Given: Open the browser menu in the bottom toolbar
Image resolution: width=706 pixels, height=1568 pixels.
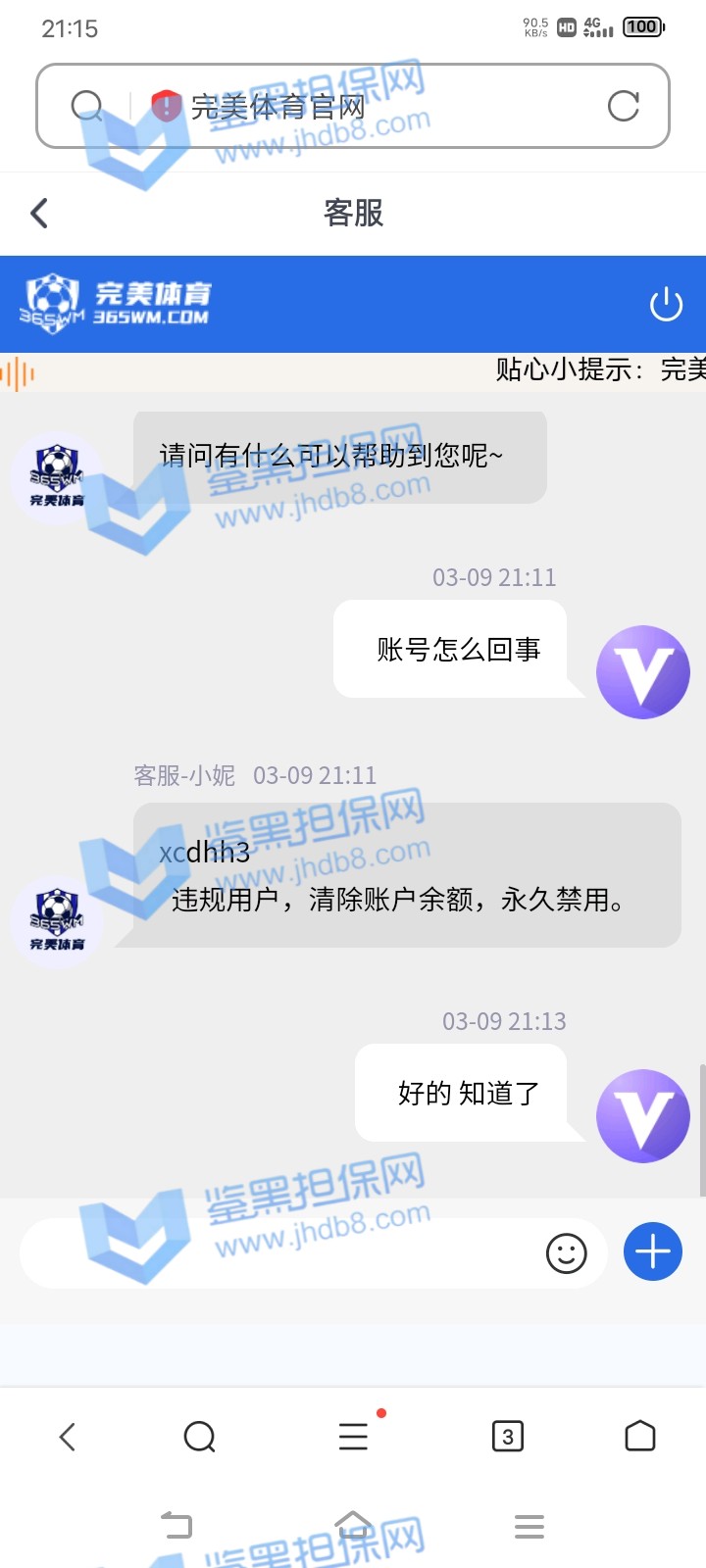Looking at the screenshot, I should pyautogui.click(x=353, y=1437).
